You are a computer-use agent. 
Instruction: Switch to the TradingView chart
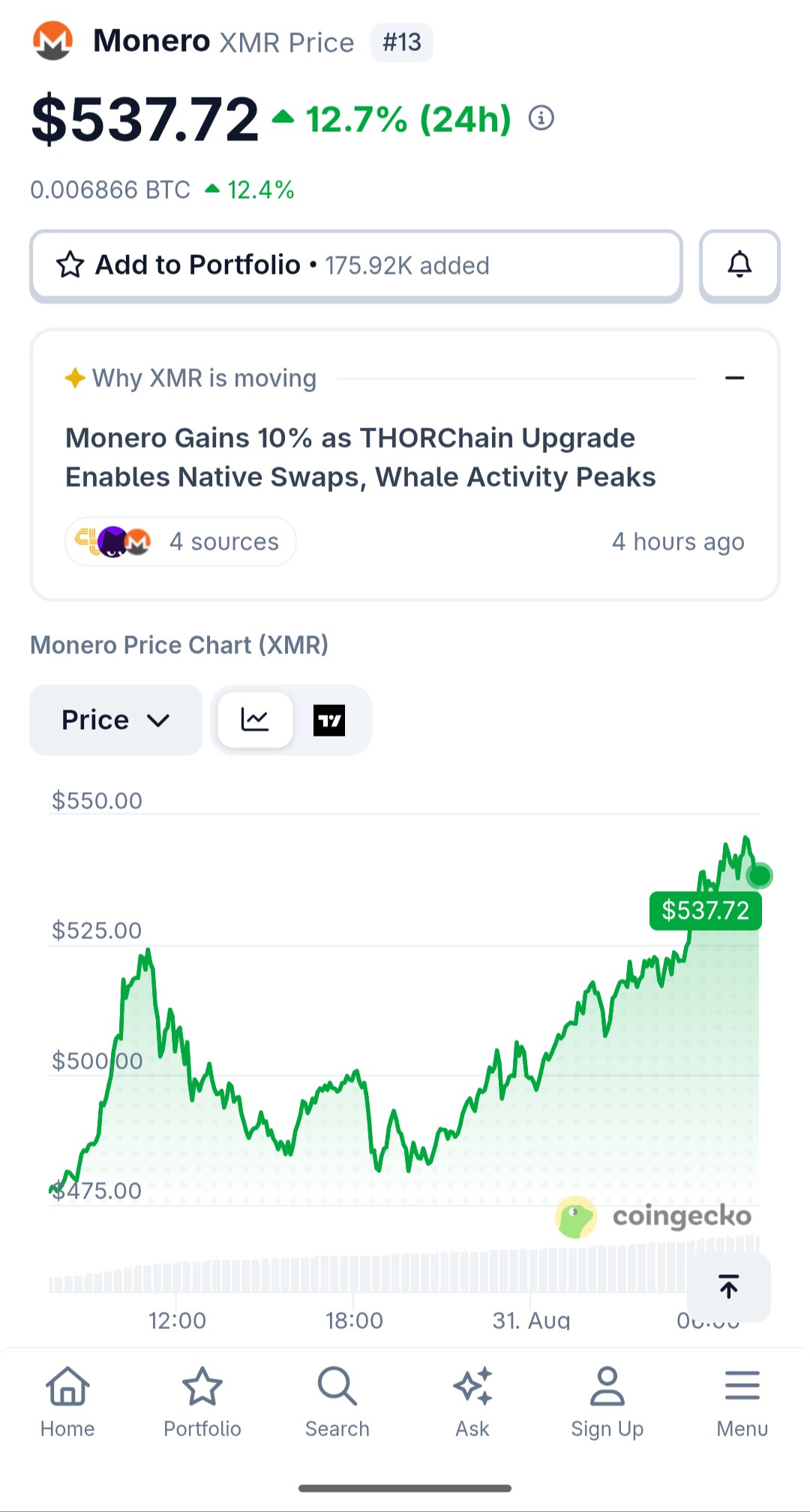click(329, 720)
